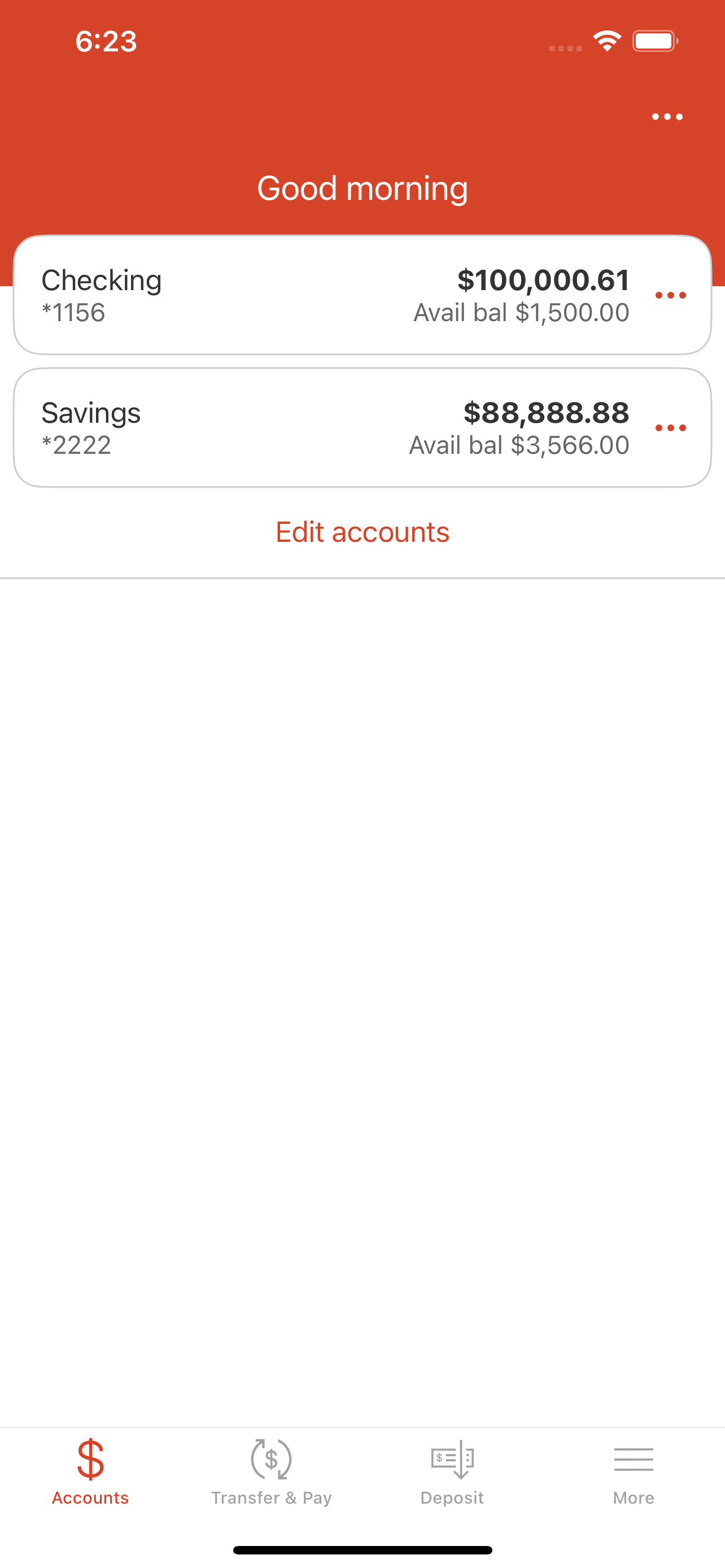Open the Savings *2222 account card
This screenshot has height=1568, width=725.
(x=362, y=427)
